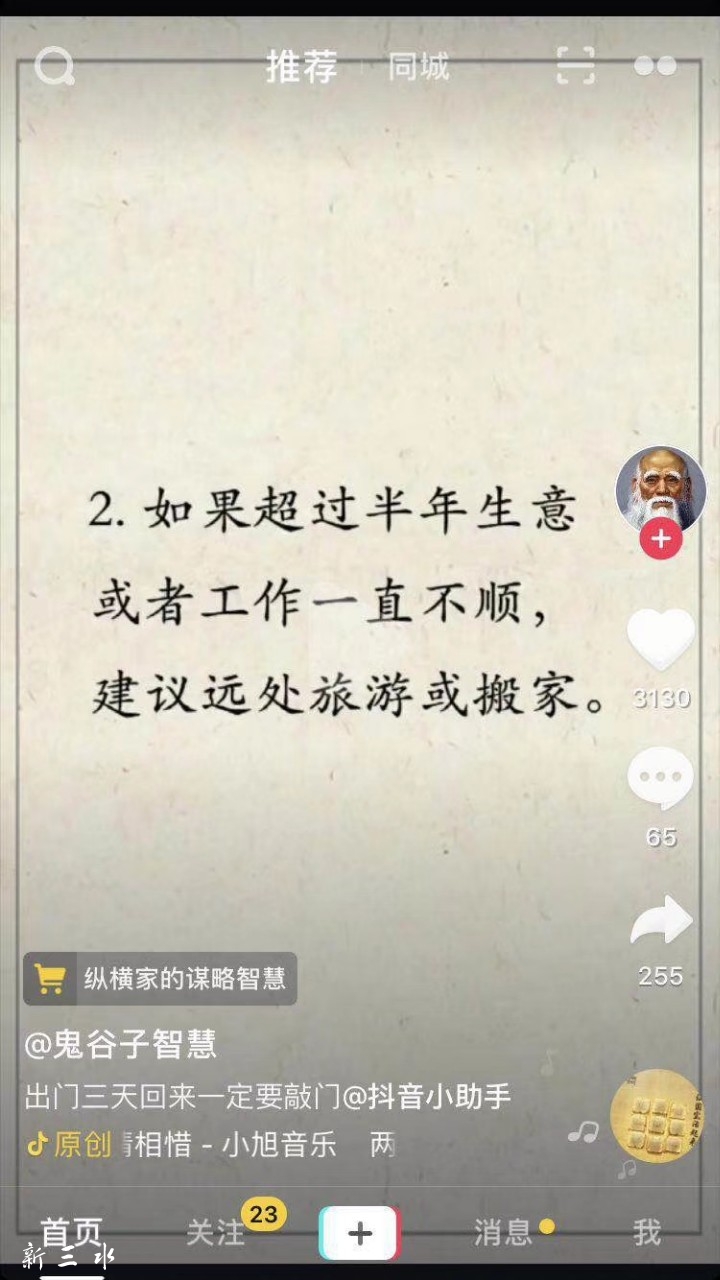Switch to the 推荐 tab
720x1280 pixels.
point(301,67)
